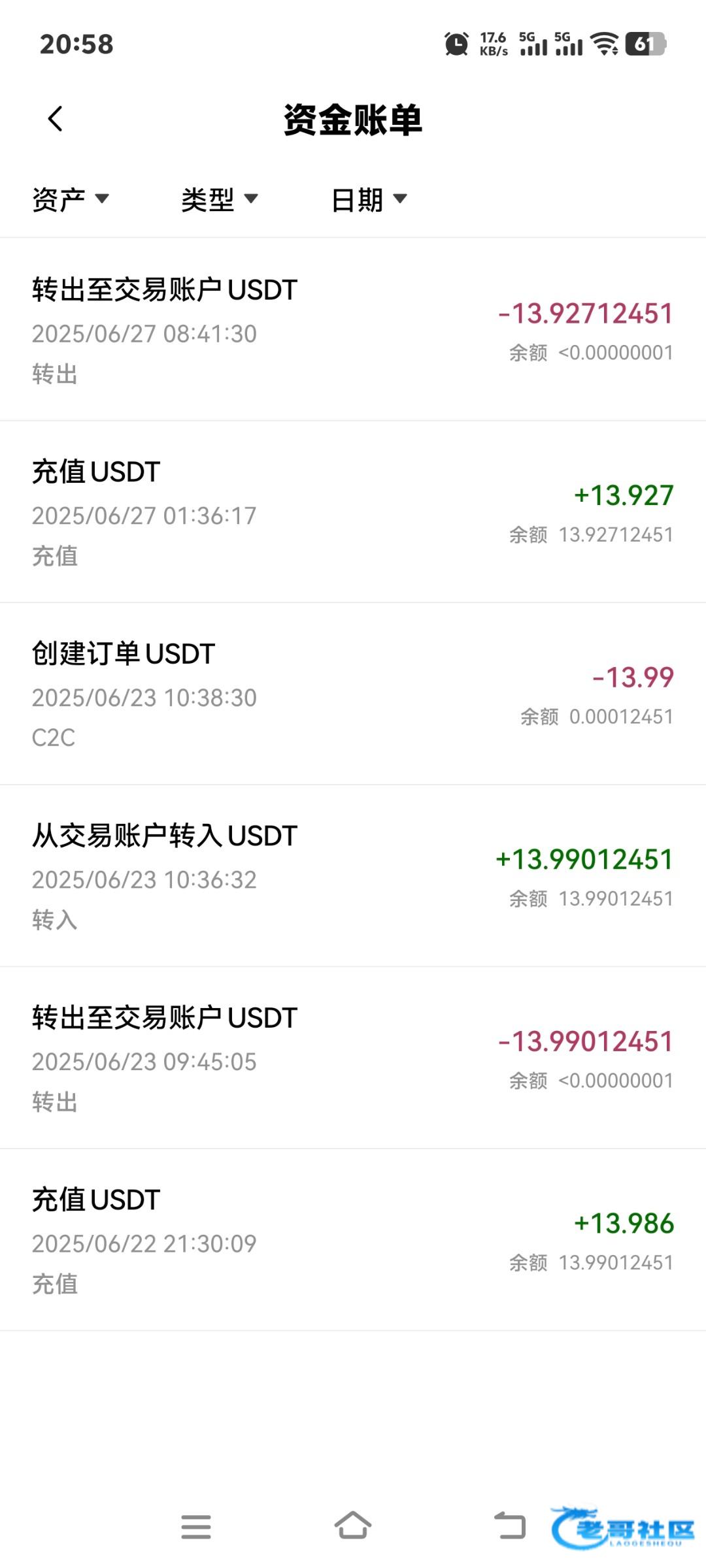706x1568 pixels.
Task: Open the 08:41:30 转出至交易账户 USDT record
Action: [353, 330]
